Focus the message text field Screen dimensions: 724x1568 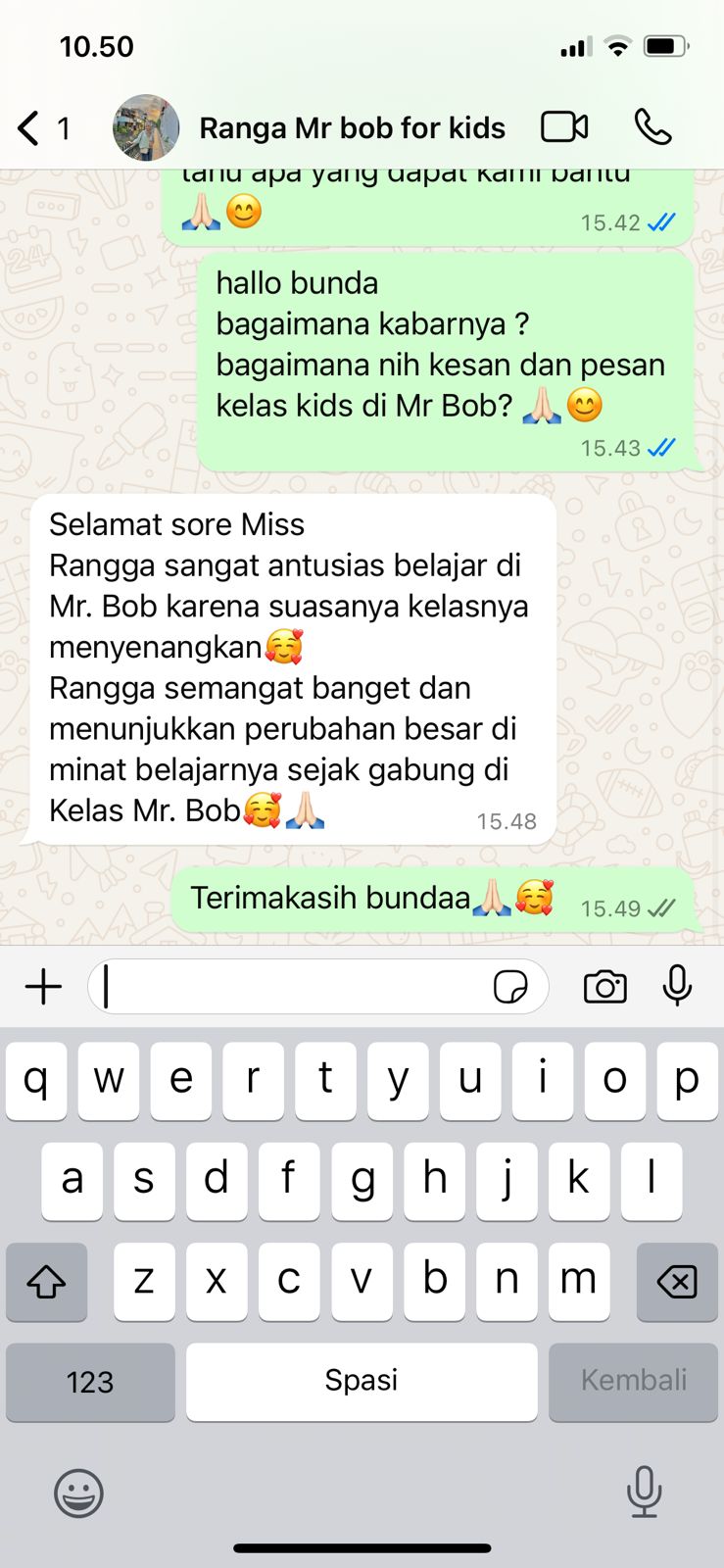[294, 987]
